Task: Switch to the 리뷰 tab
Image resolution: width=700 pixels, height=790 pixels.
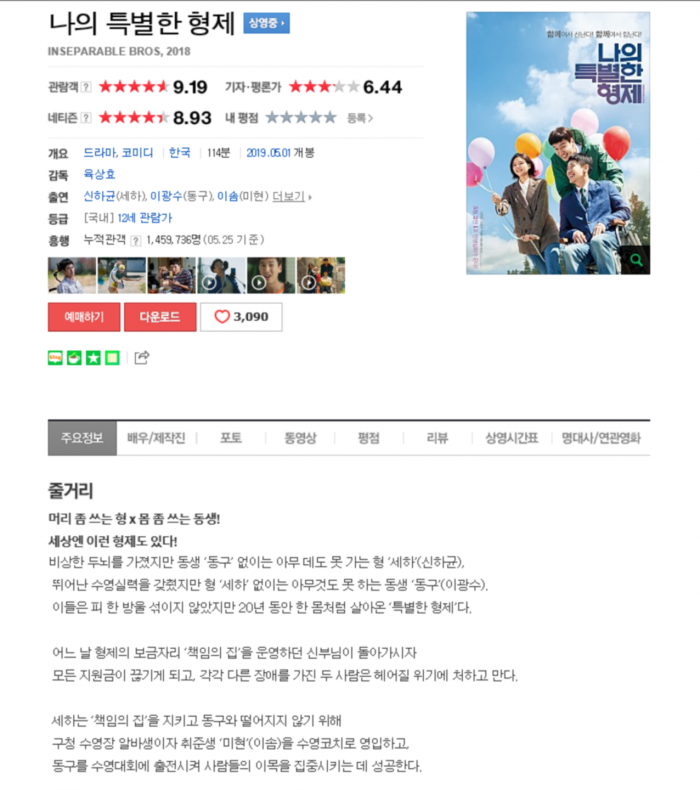Action: tap(437, 438)
